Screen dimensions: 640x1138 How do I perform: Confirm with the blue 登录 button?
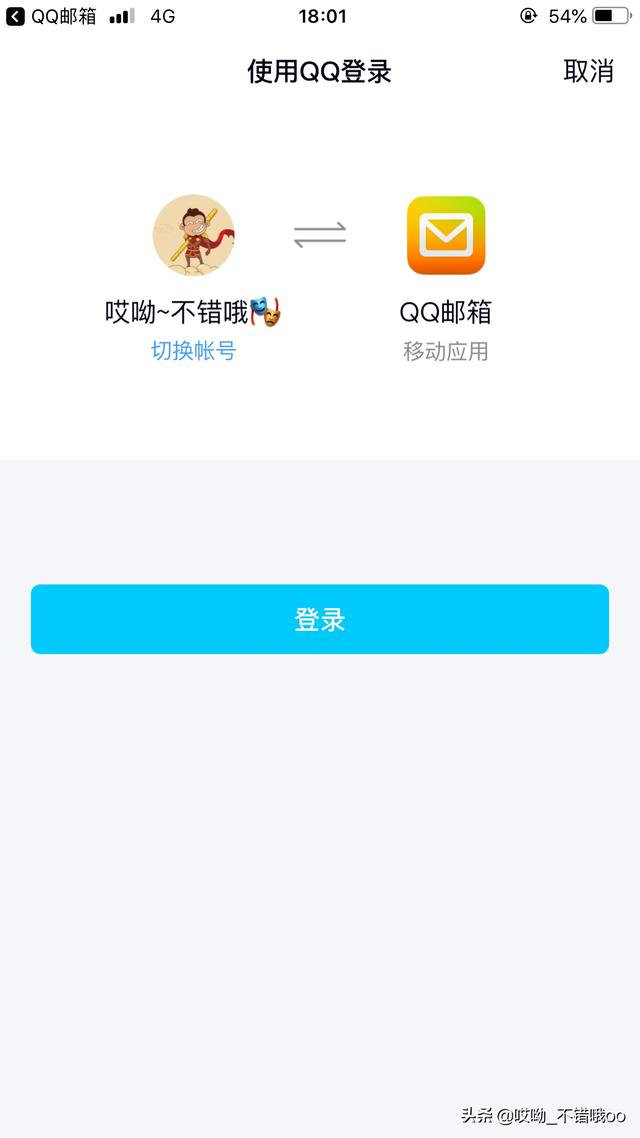[x=320, y=619]
